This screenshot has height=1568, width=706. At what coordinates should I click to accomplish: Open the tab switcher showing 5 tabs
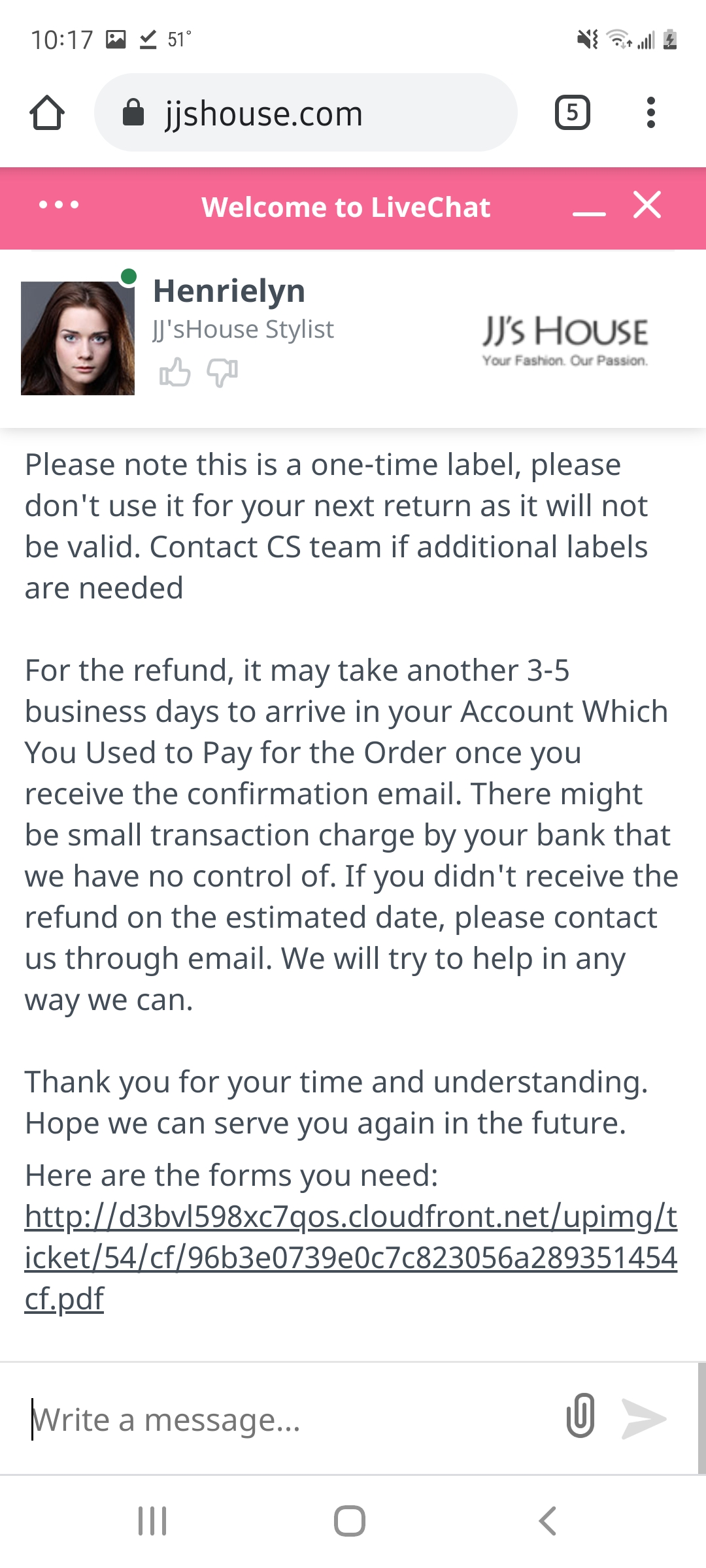tap(572, 113)
